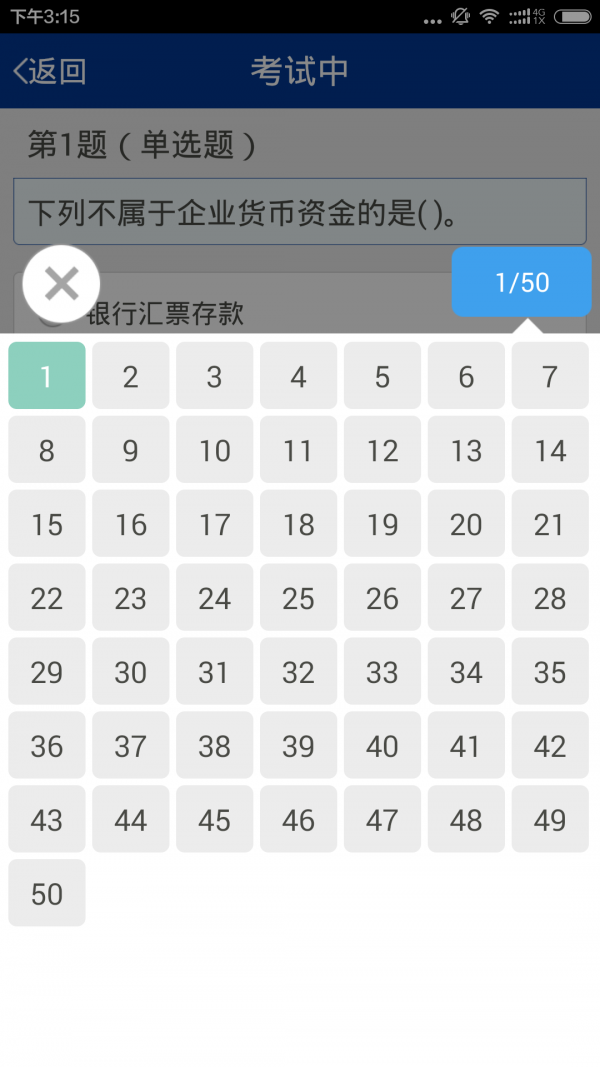Go to question 5
The height and width of the screenshot is (1067, 600).
point(382,376)
